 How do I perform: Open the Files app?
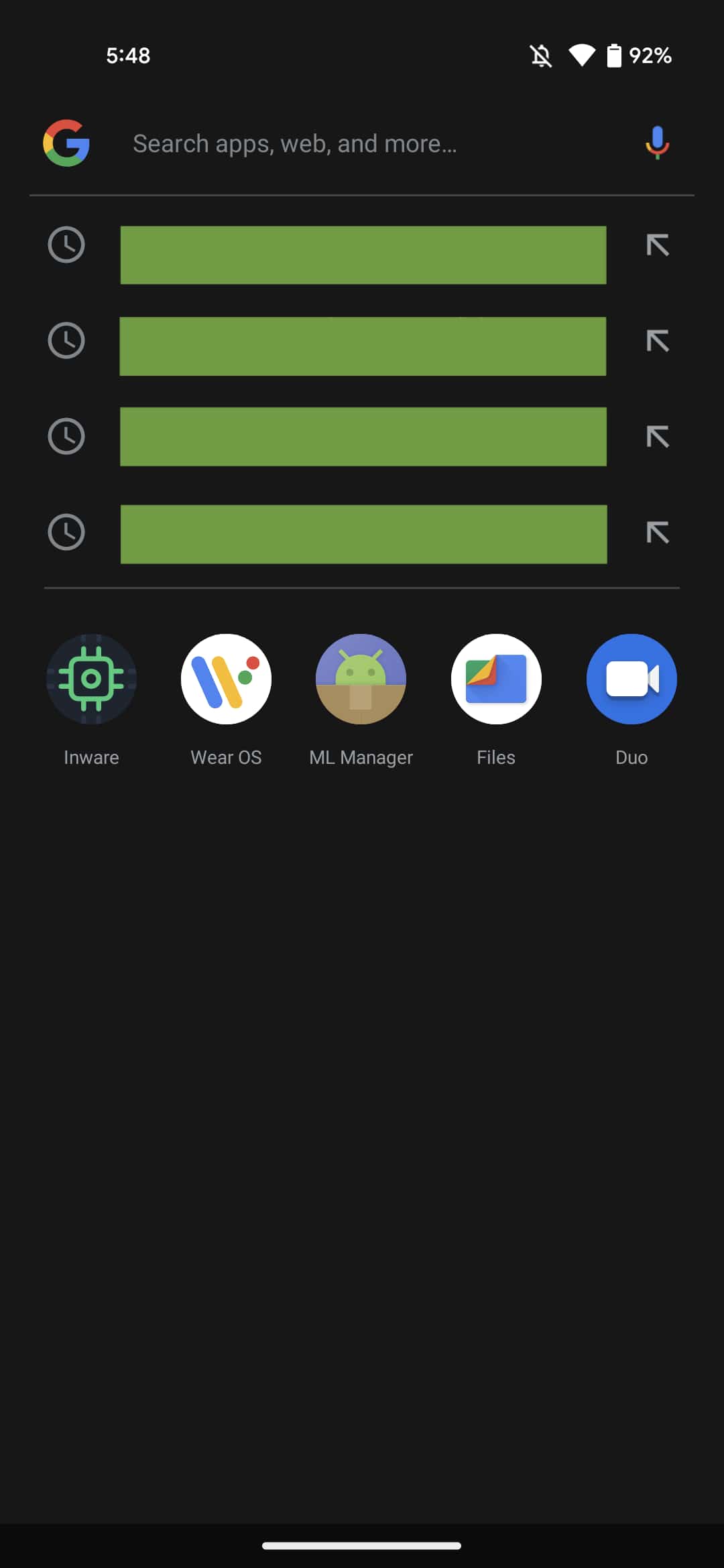point(495,679)
